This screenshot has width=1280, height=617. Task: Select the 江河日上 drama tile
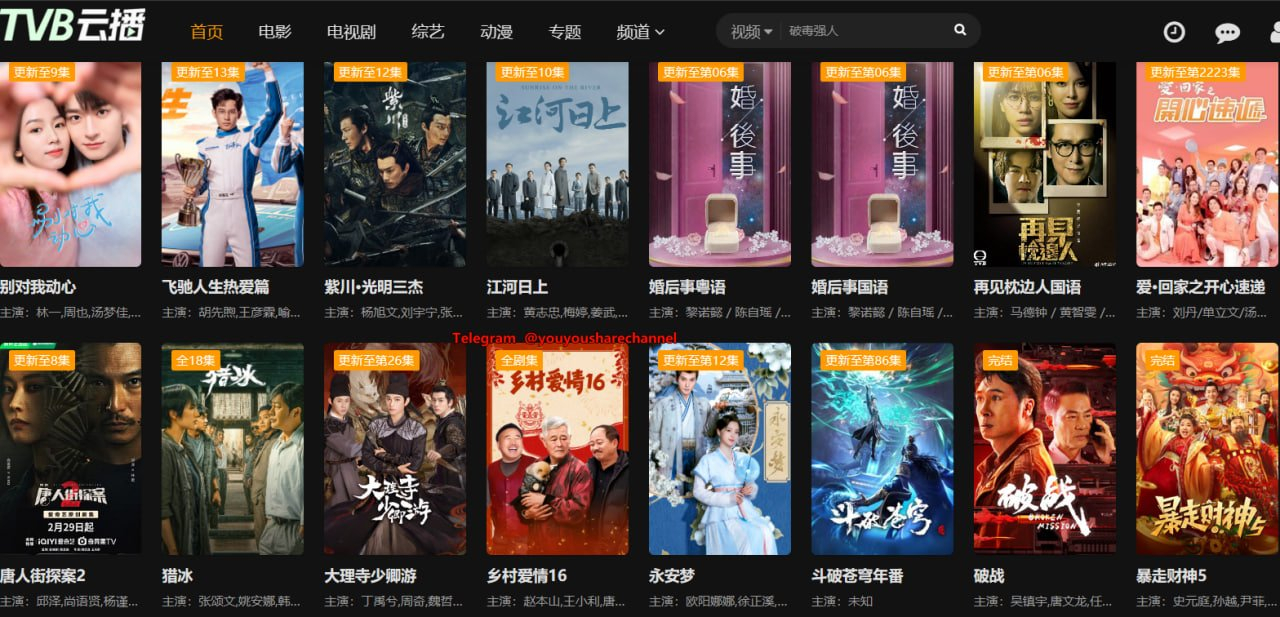(557, 165)
